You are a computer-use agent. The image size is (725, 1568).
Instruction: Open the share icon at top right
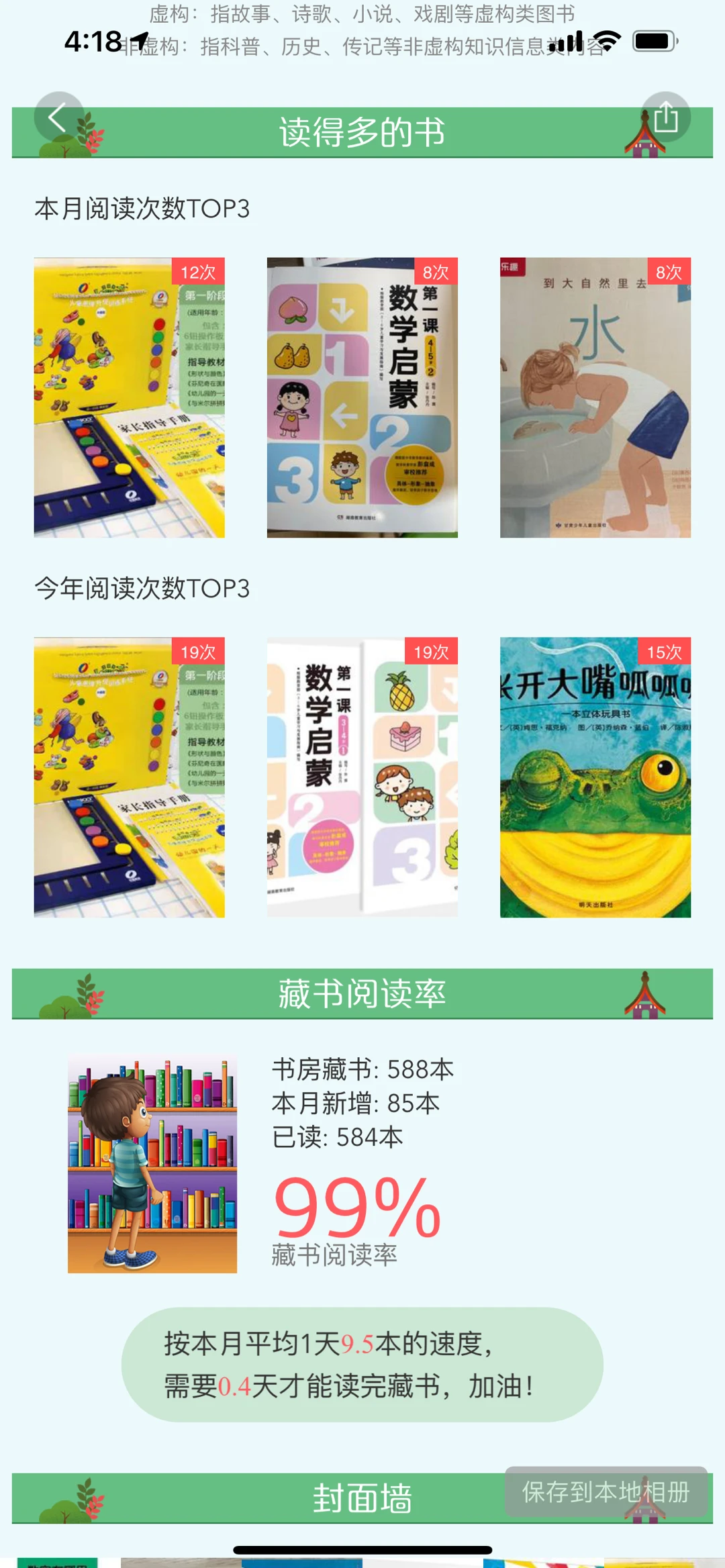pyautogui.click(x=665, y=117)
